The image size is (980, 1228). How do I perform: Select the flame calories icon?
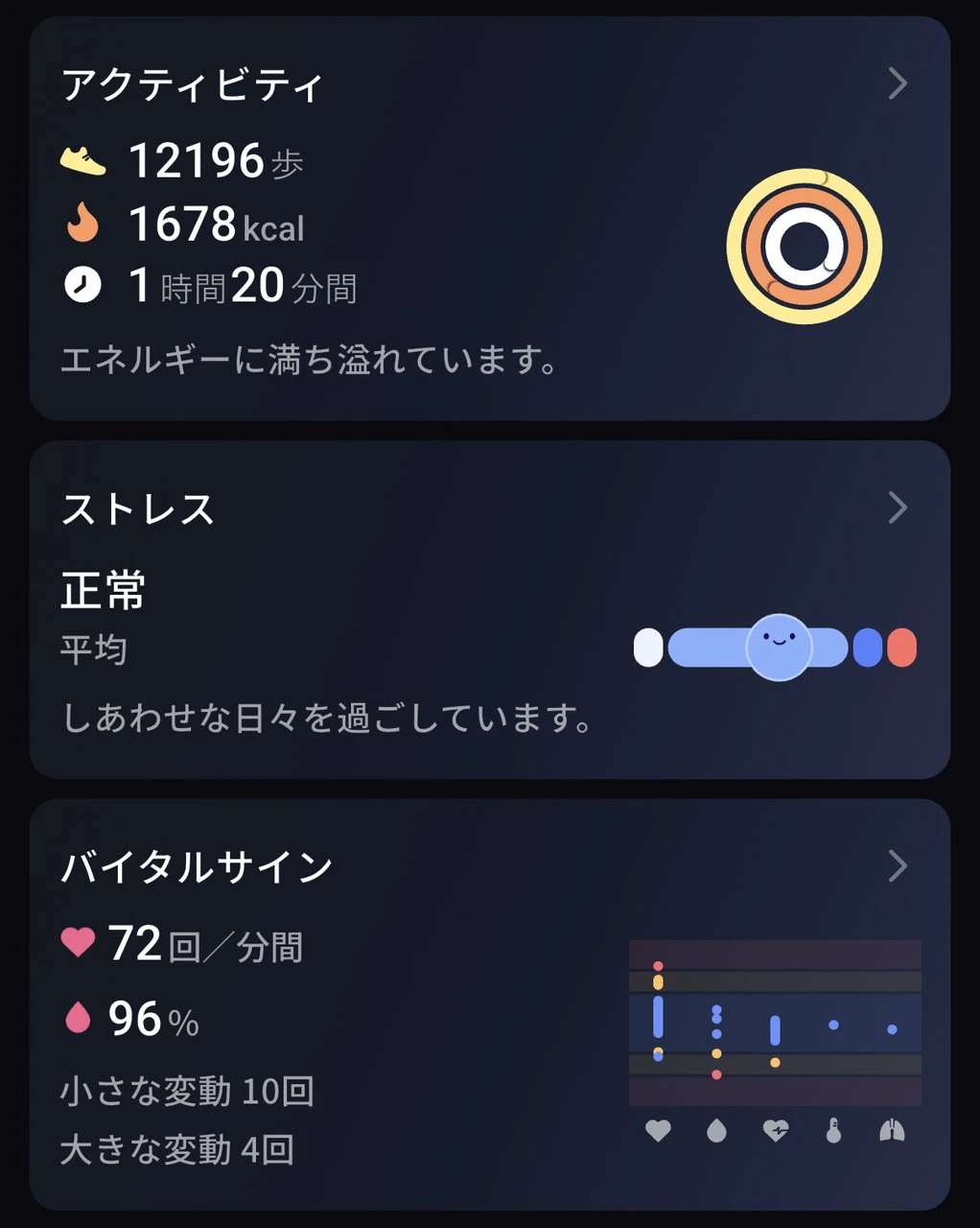[x=82, y=224]
